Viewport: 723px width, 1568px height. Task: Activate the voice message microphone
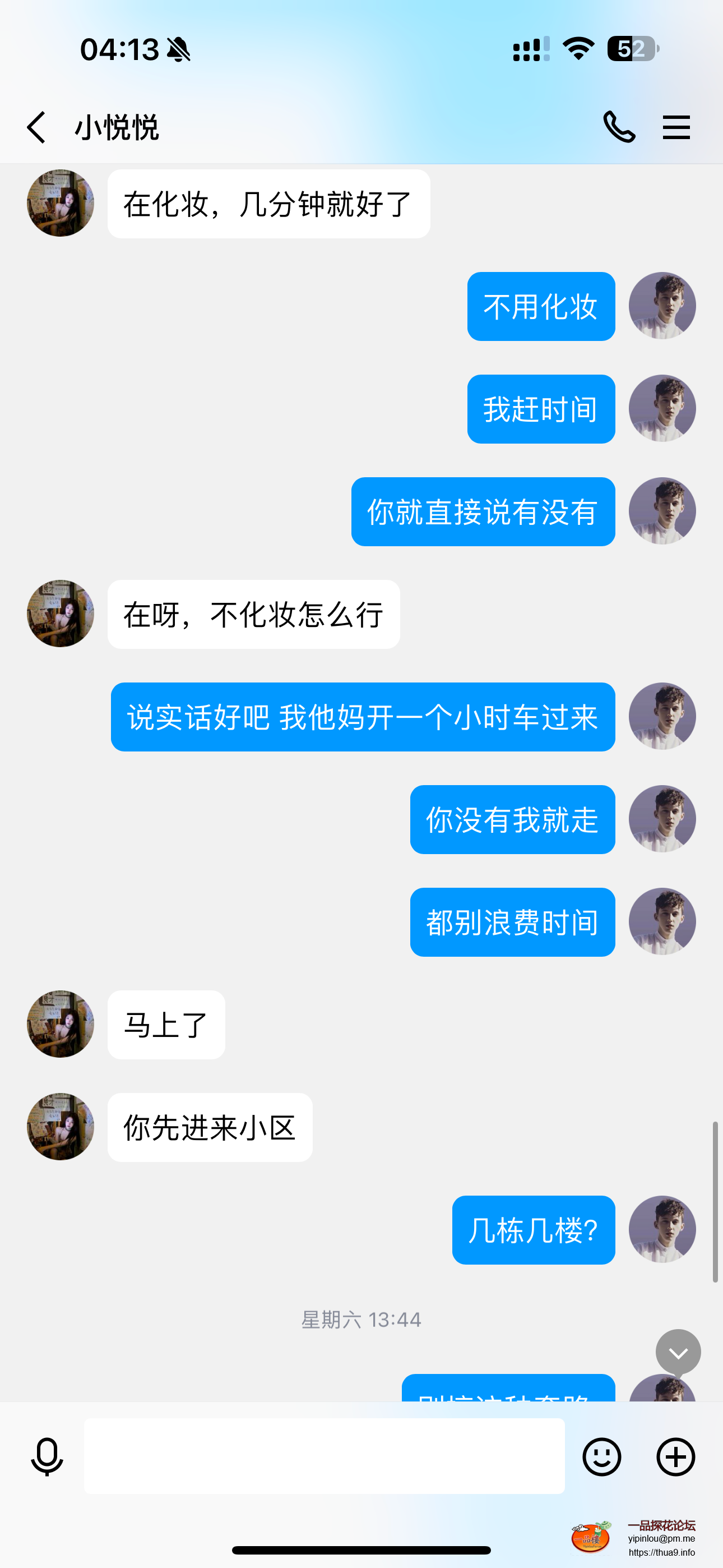pyautogui.click(x=47, y=1457)
